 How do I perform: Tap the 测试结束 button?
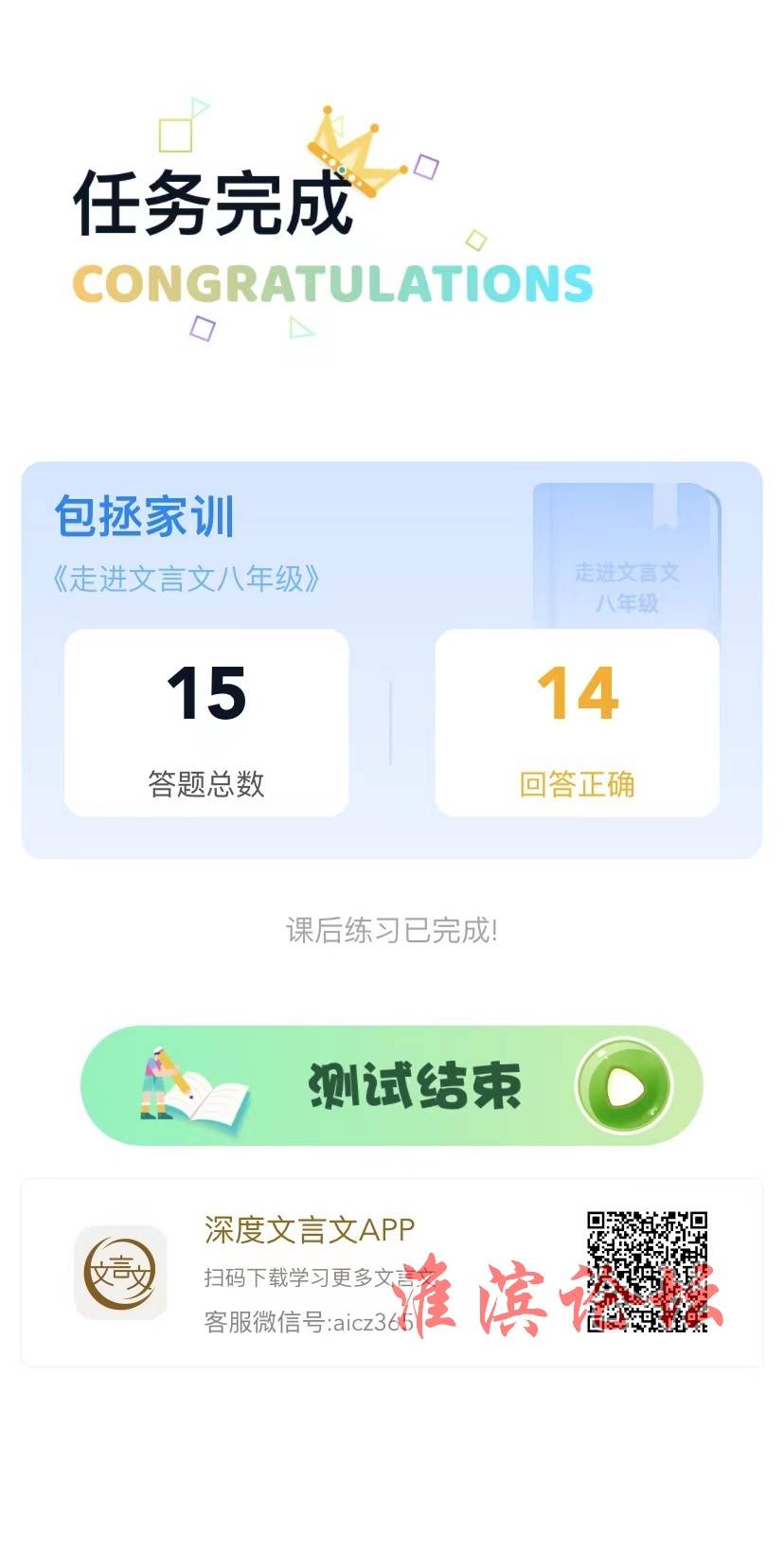392,1085
